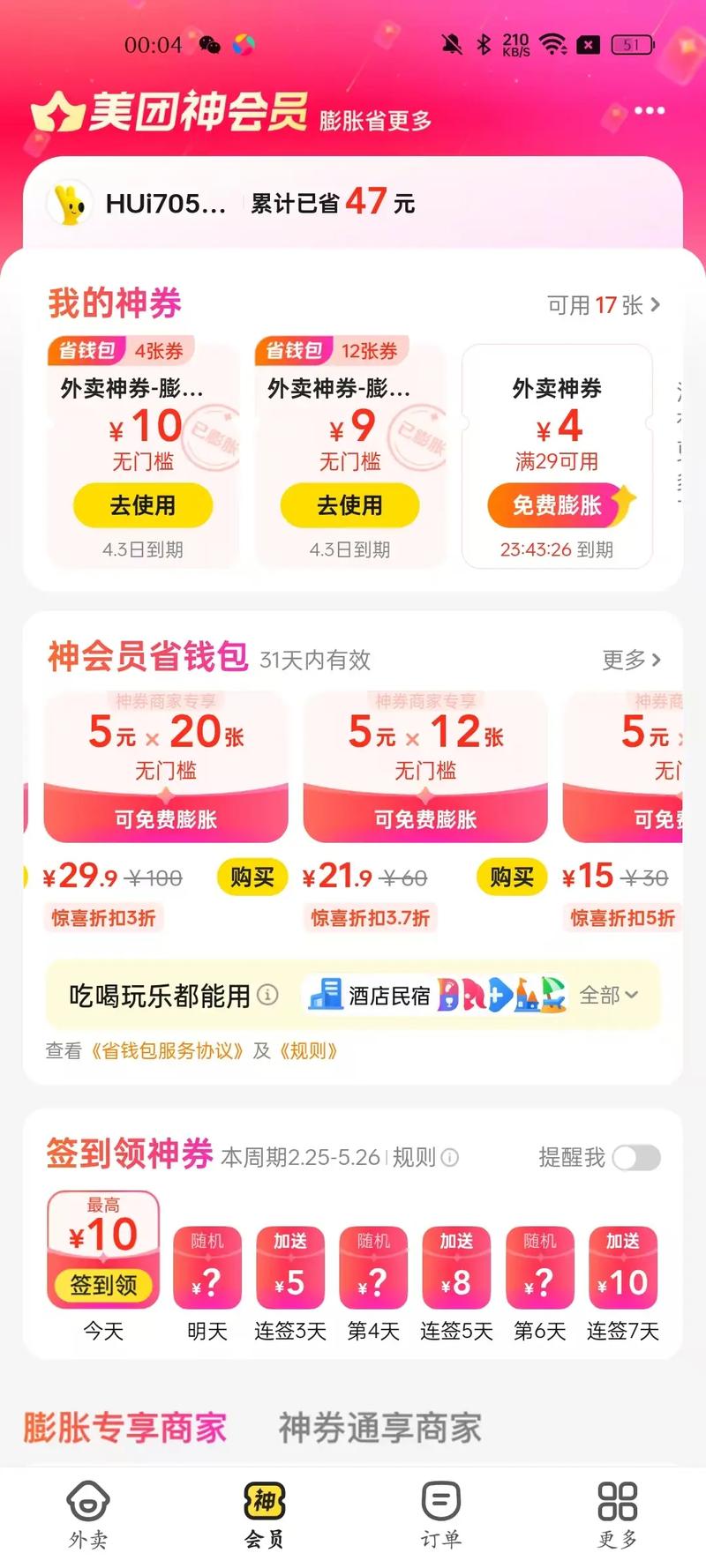Tap 去使用 on the ¥10 coupon
This screenshot has width=706, height=1568.
143,505
